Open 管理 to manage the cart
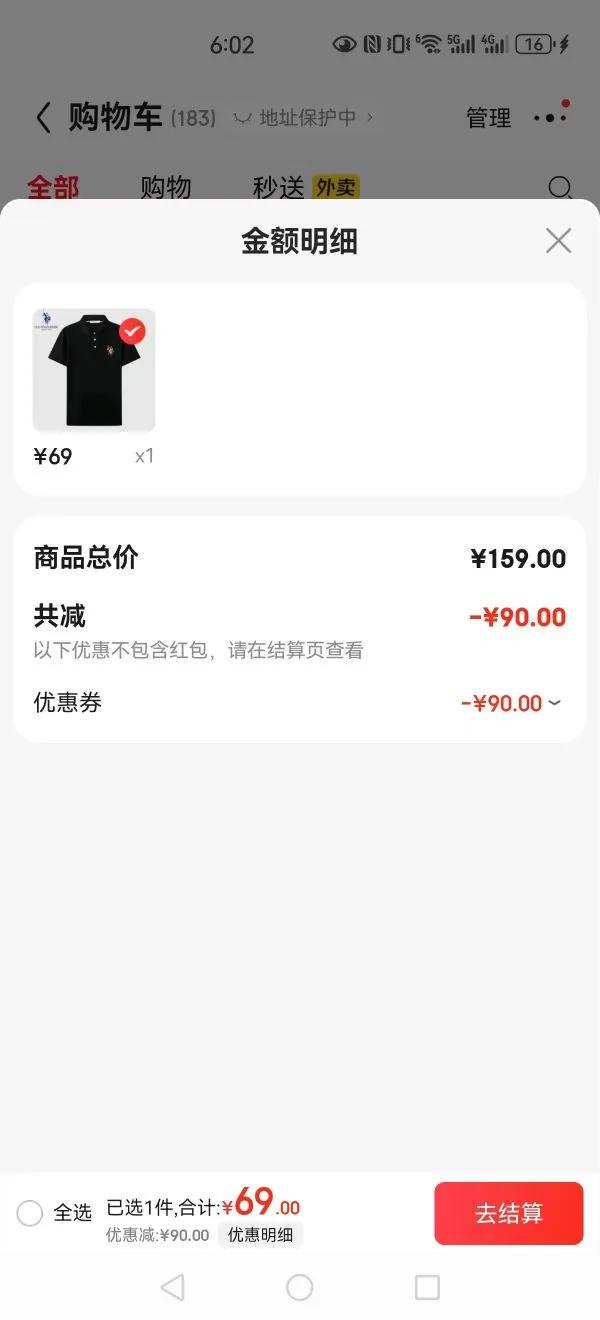 pyautogui.click(x=488, y=118)
